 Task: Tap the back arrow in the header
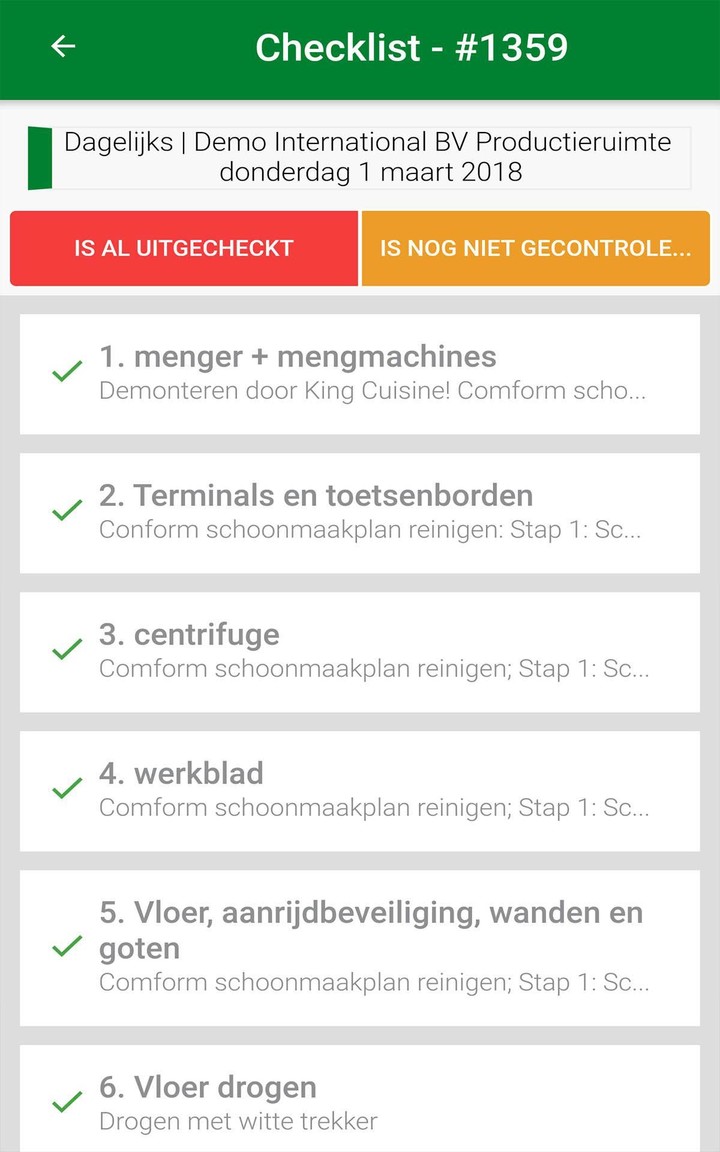tap(62, 46)
